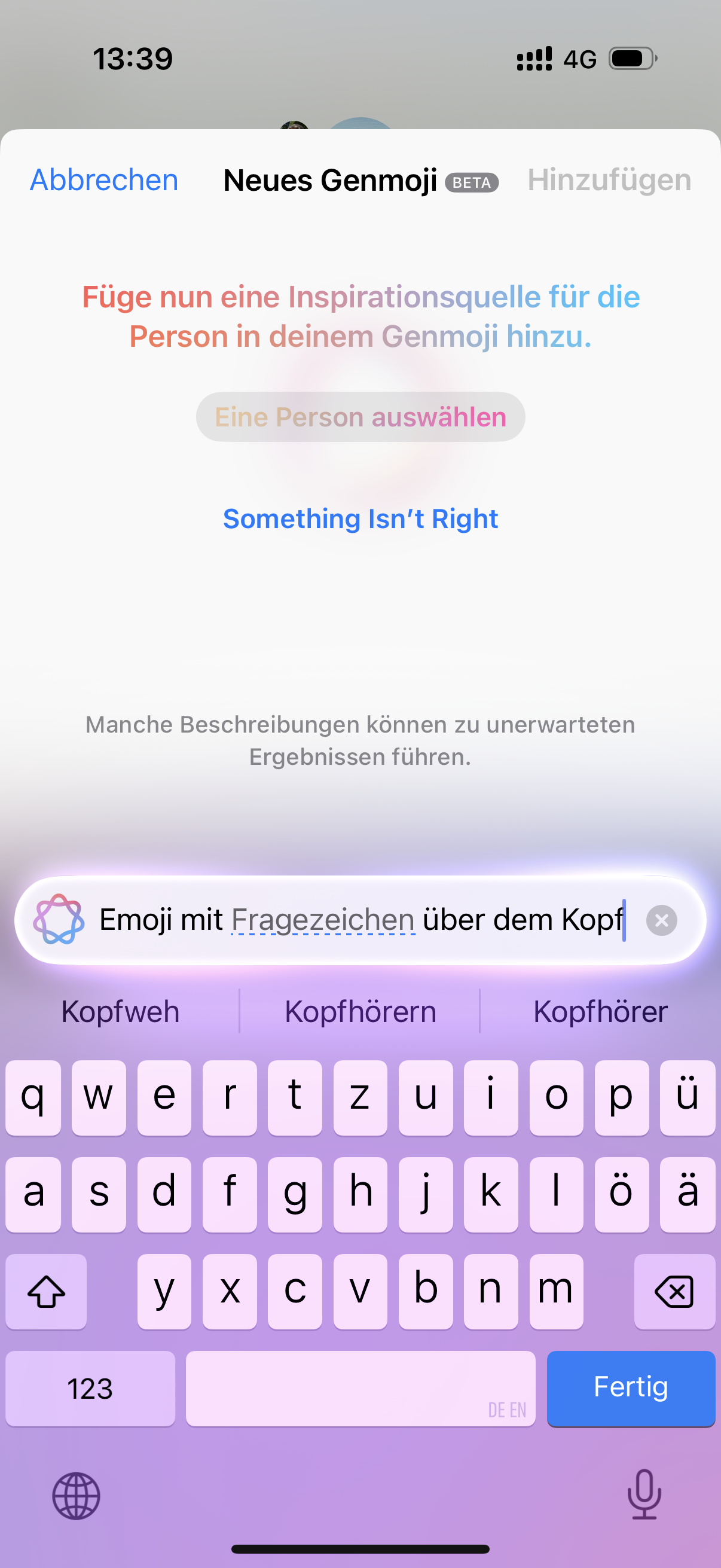Tap Abbrechen to cancel the Genmoji

[x=104, y=180]
